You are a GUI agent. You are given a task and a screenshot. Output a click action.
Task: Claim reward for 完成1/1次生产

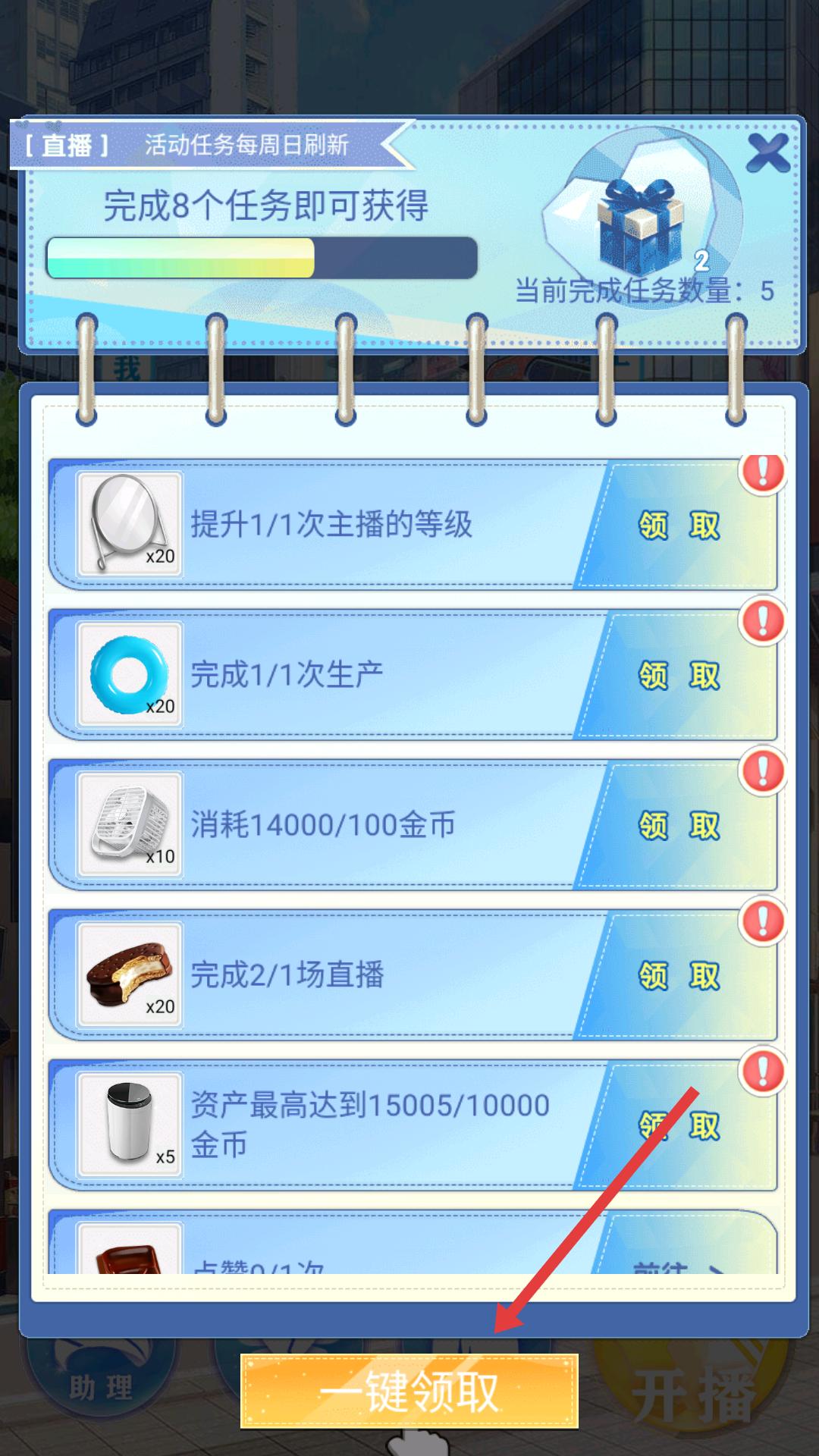(679, 675)
